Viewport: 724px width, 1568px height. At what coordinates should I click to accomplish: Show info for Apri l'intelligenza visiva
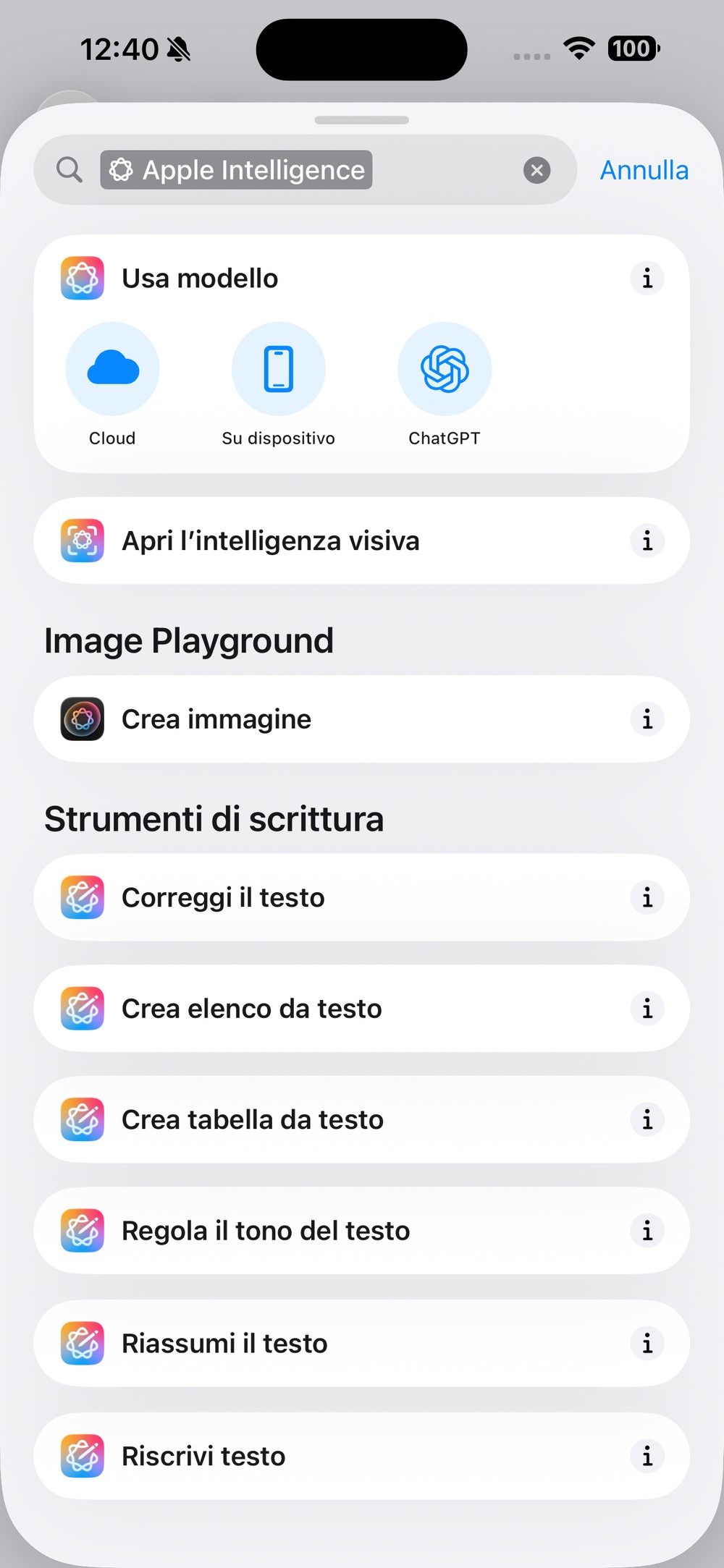coord(647,541)
